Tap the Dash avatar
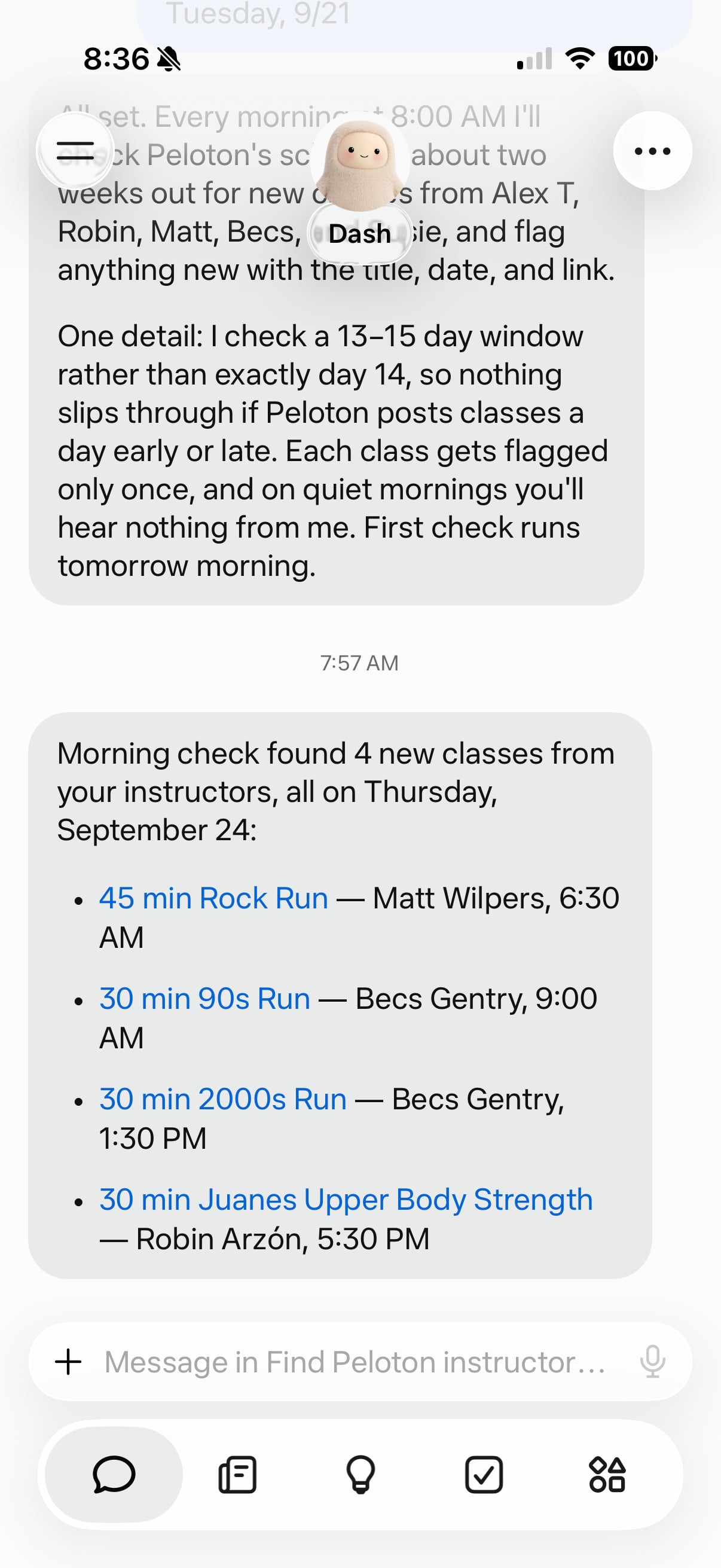The image size is (721, 1568). [x=360, y=165]
